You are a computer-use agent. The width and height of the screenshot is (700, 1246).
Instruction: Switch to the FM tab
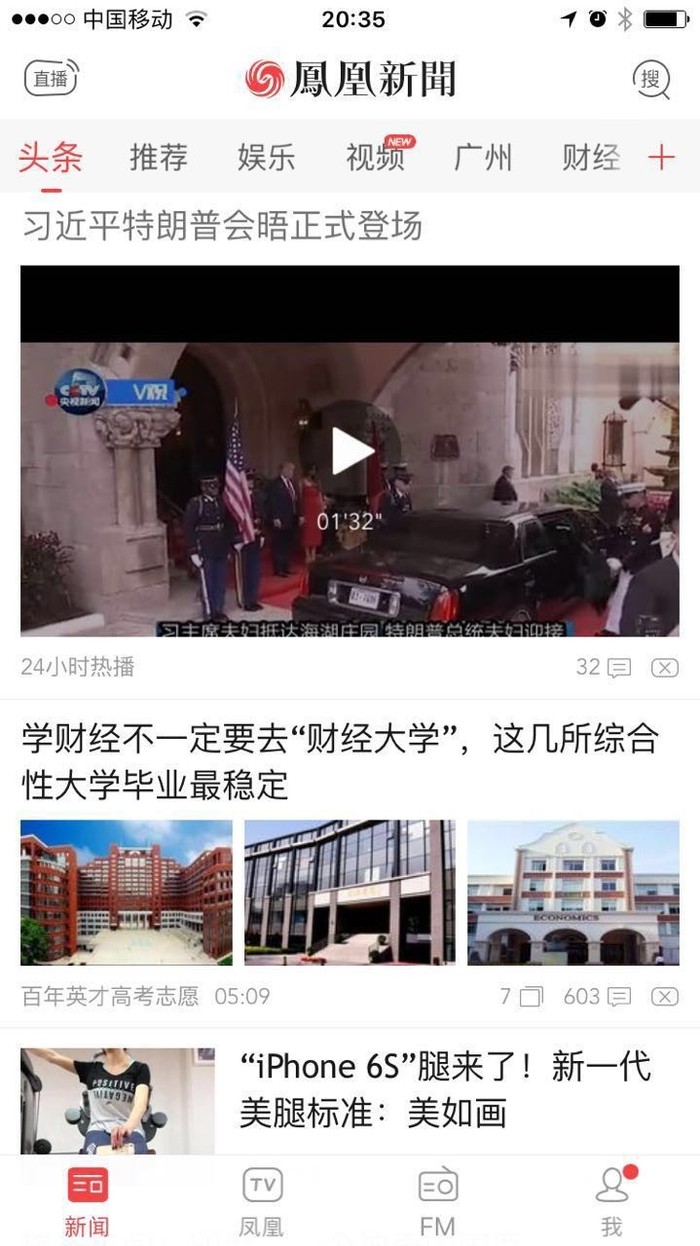(437, 1200)
